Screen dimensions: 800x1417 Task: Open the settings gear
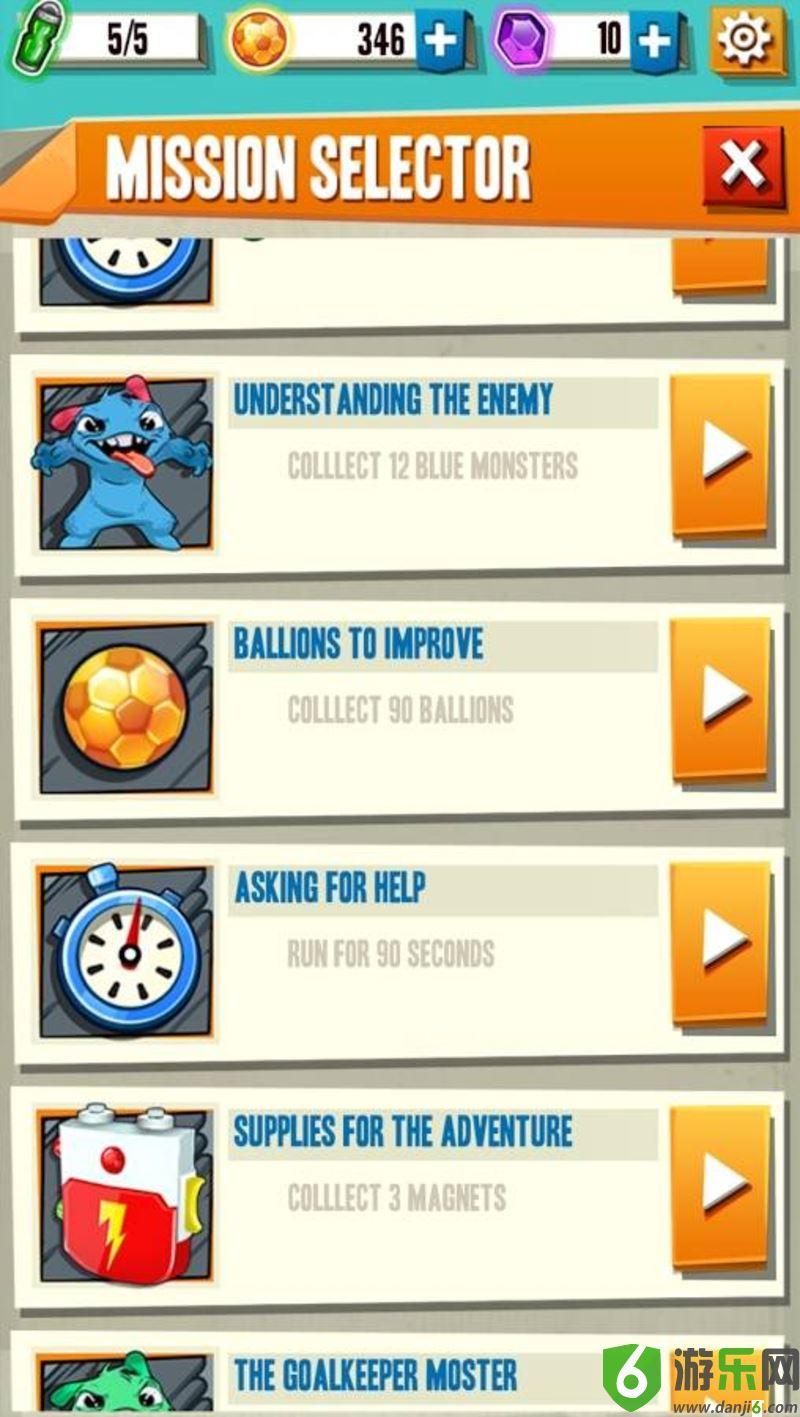tap(747, 40)
